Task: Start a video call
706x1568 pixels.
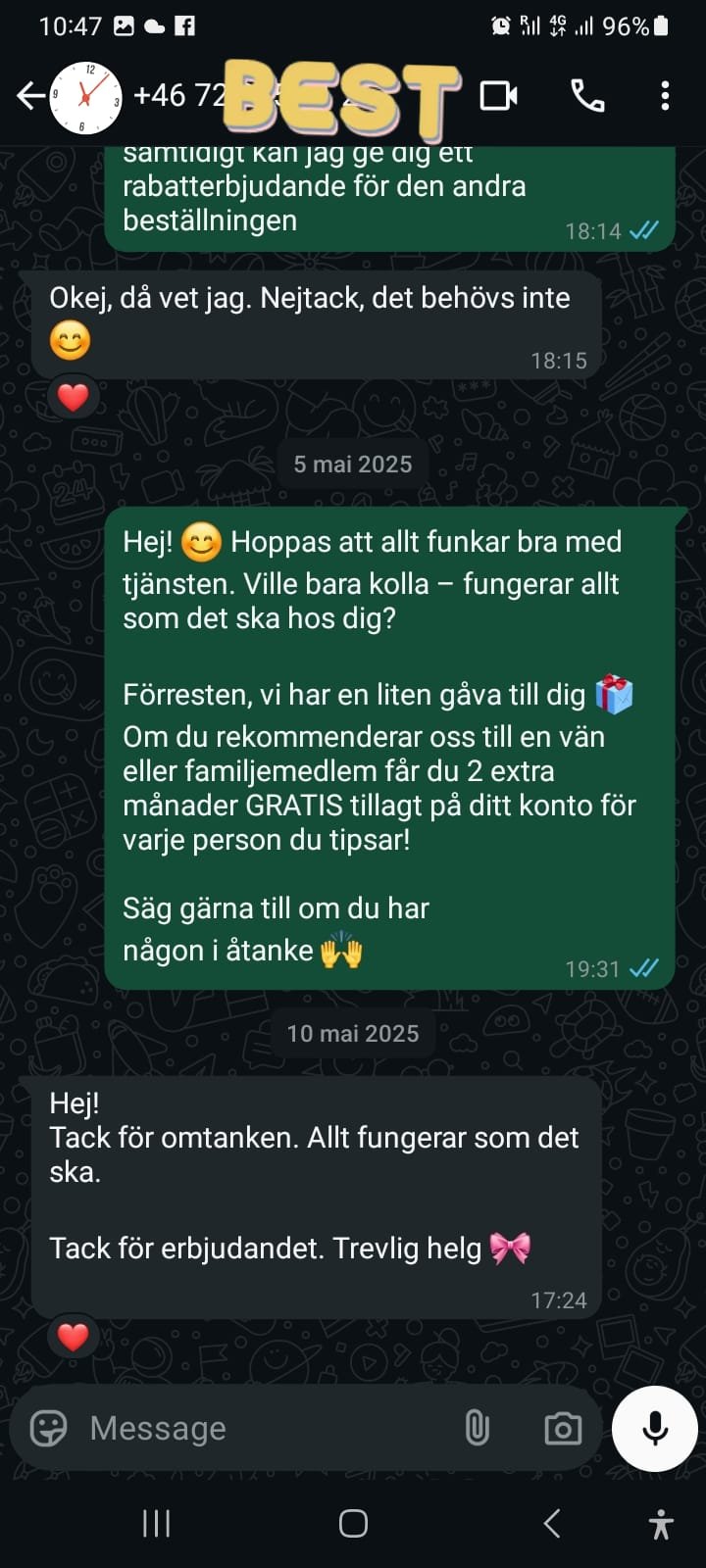Action: pyautogui.click(x=498, y=96)
